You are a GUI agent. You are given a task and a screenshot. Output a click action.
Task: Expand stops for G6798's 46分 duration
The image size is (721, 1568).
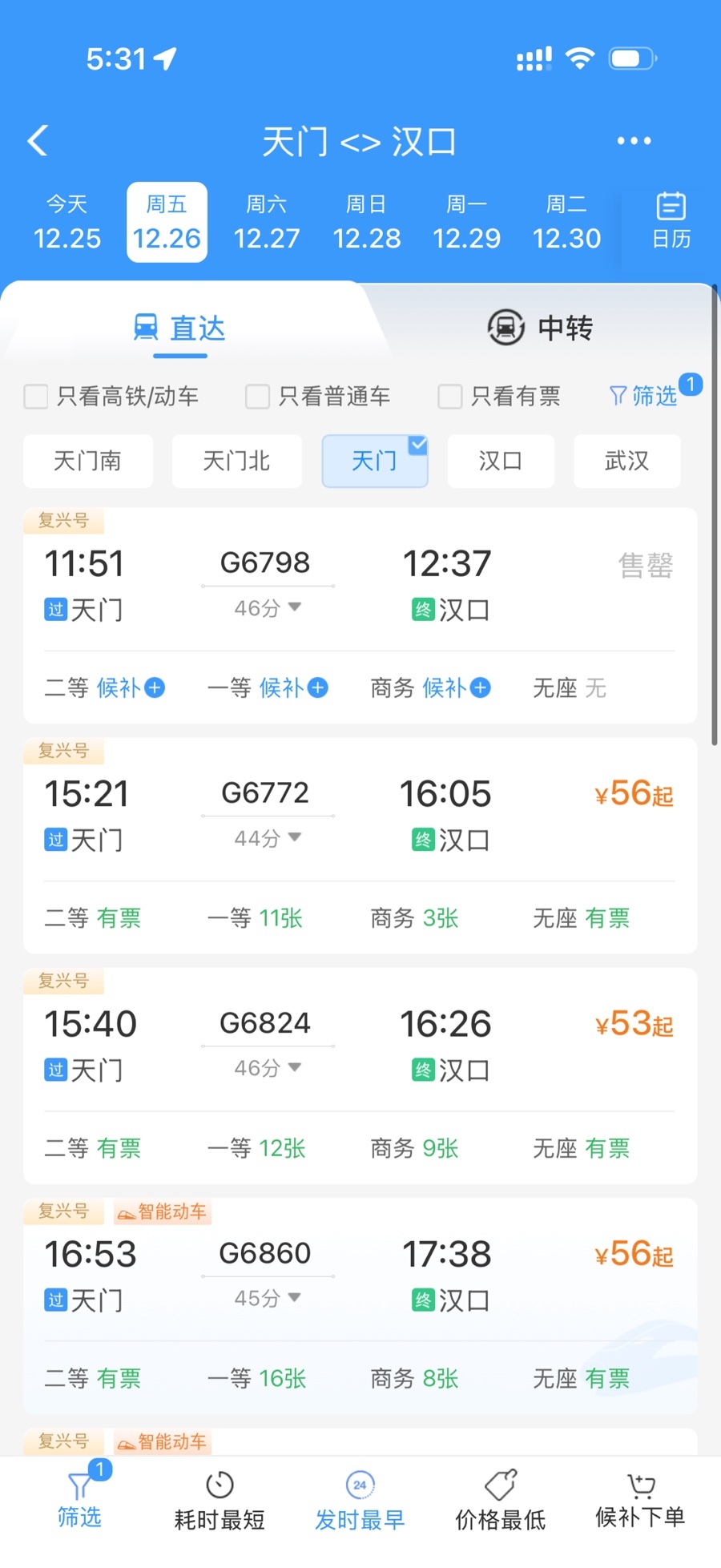click(268, 608)
